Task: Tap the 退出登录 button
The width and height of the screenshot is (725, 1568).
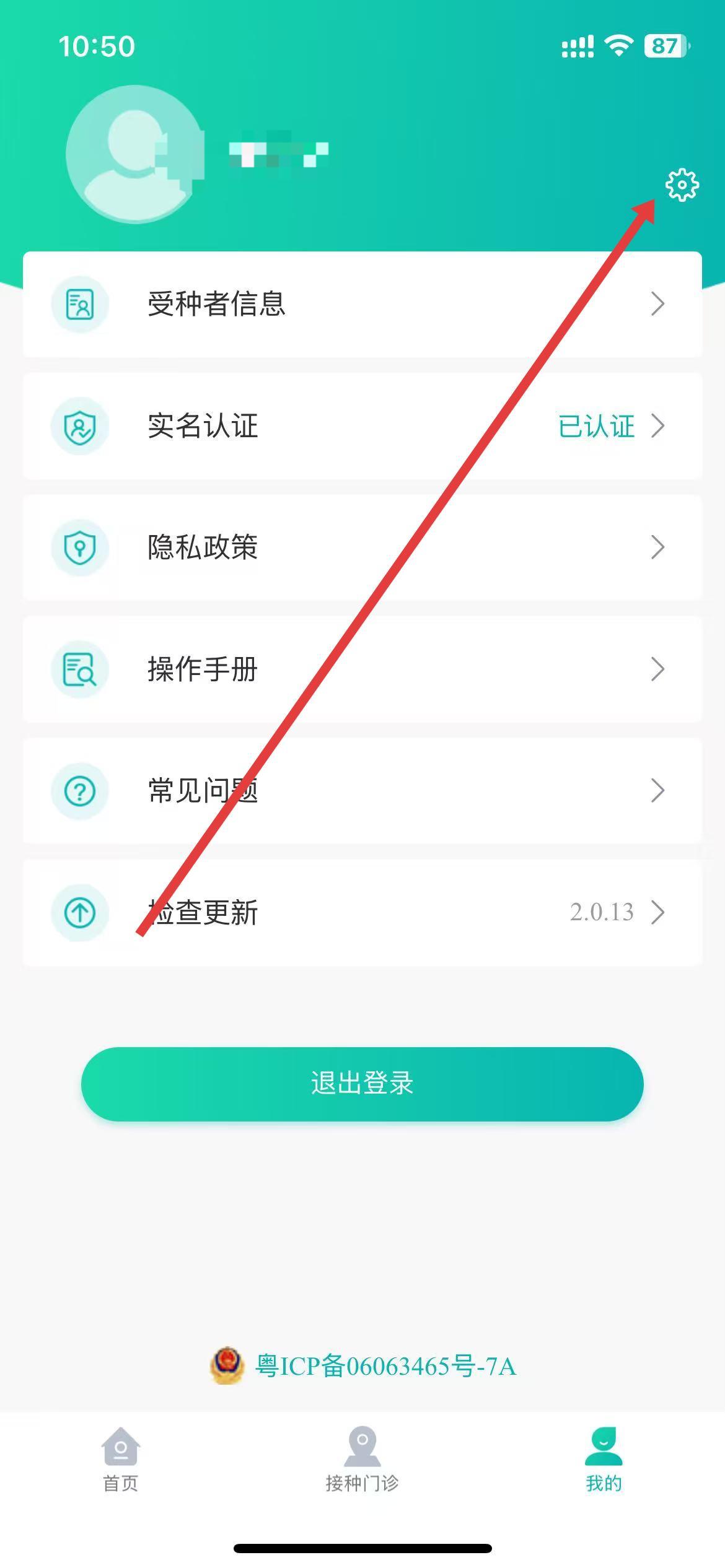Action: coord(362,1084)
